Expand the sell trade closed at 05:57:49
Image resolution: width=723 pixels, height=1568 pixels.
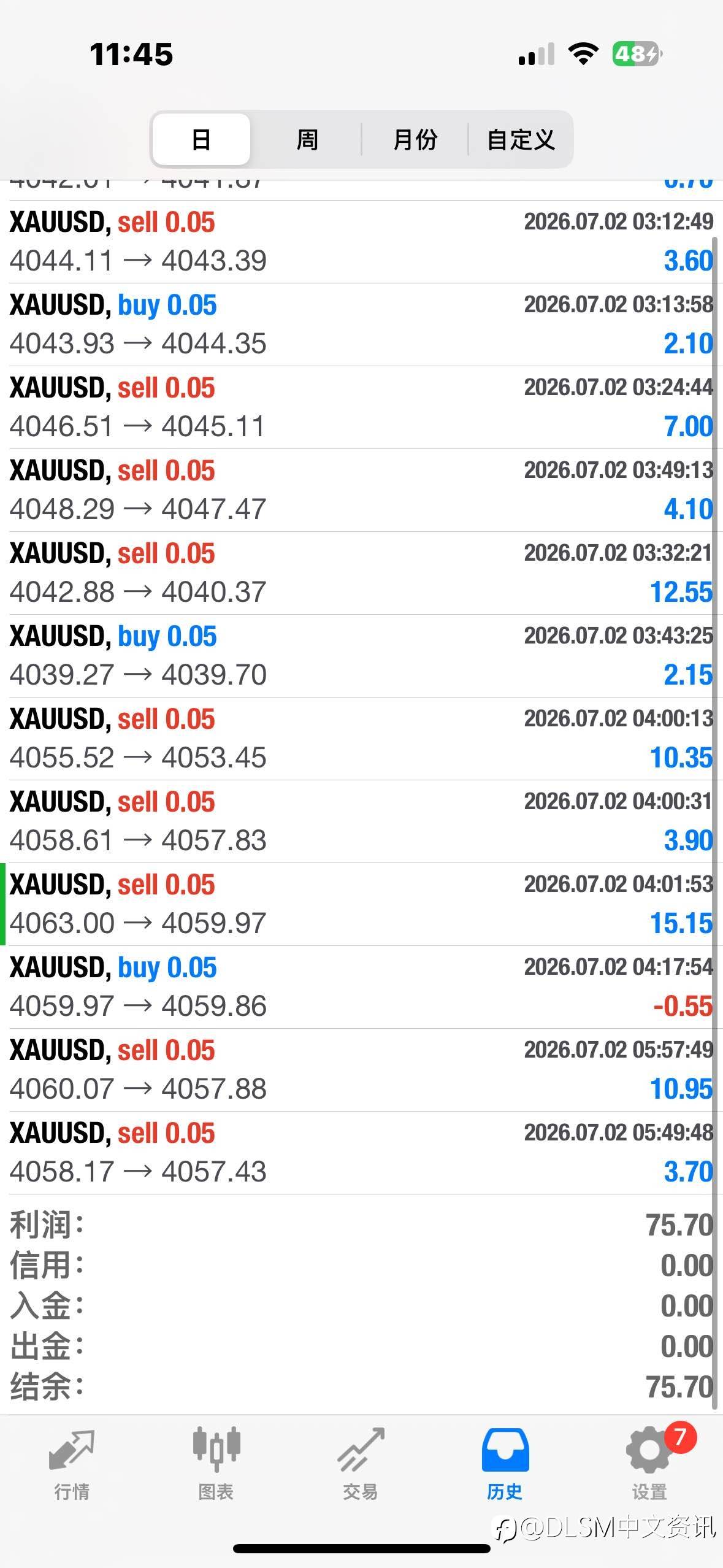pyautogui.click(x=361, y=1070)
